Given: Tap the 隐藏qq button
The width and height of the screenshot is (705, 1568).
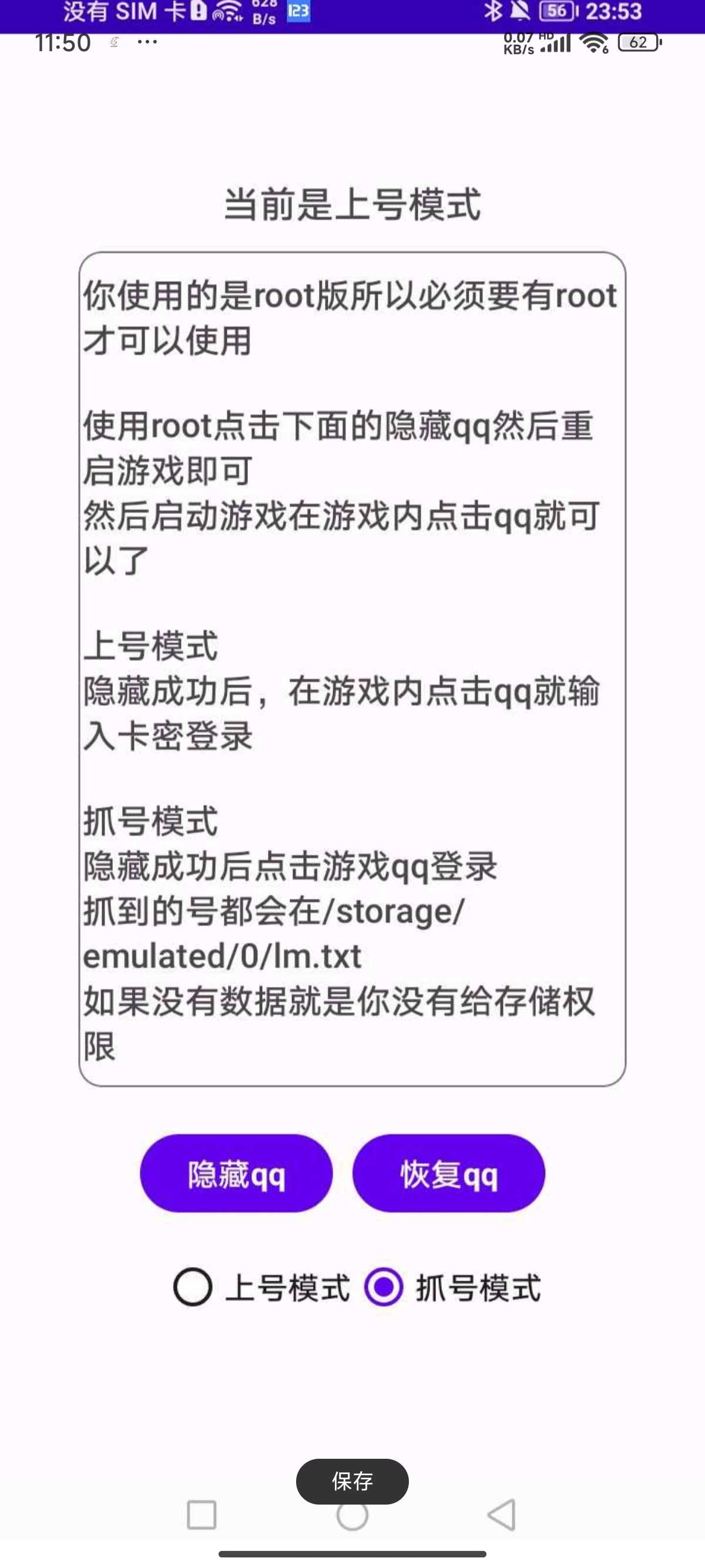Looking at the screenshot, I should coord(236,1173).
